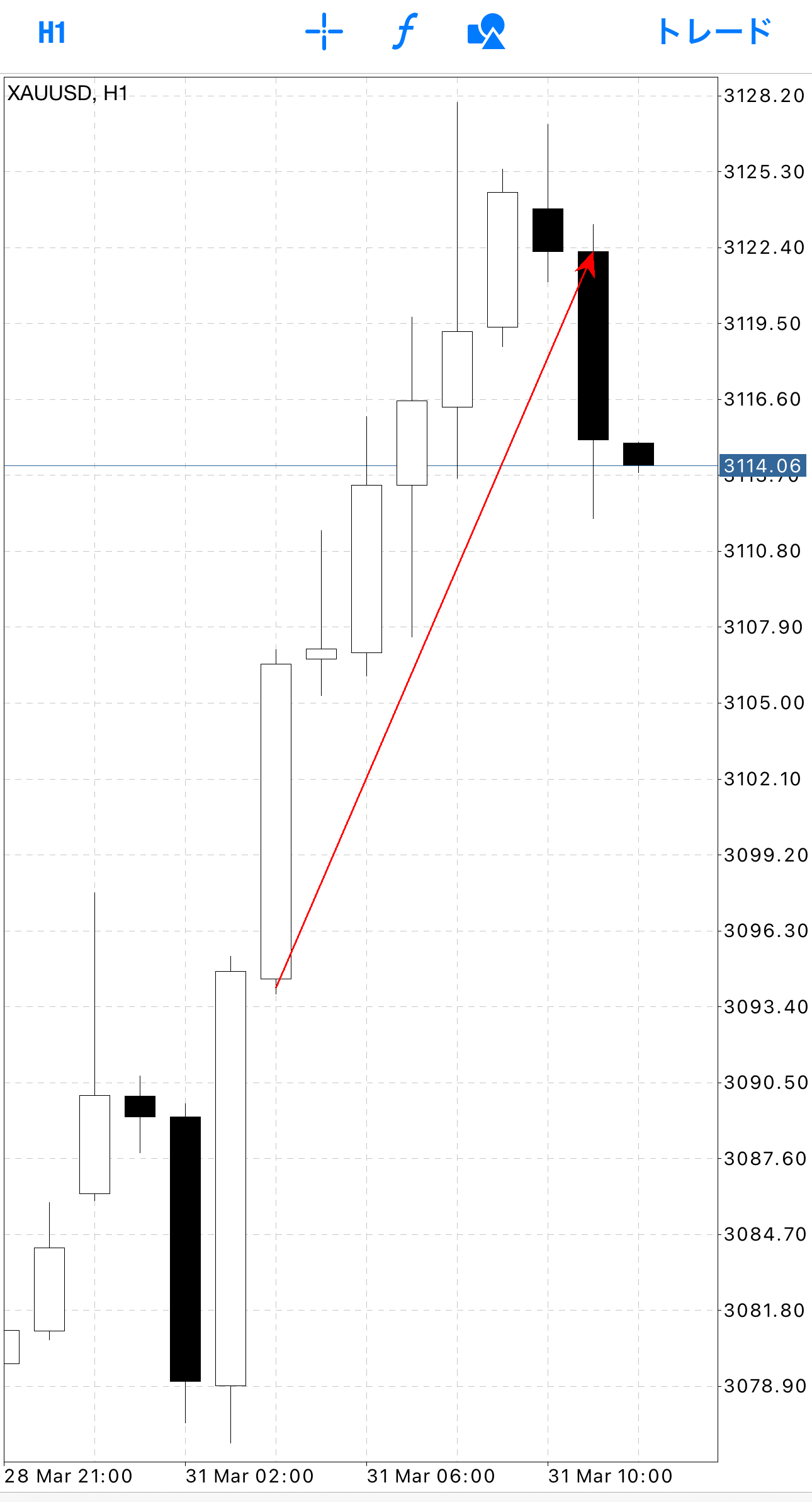Activate the crosshair tool

click(x=324, y=31)
